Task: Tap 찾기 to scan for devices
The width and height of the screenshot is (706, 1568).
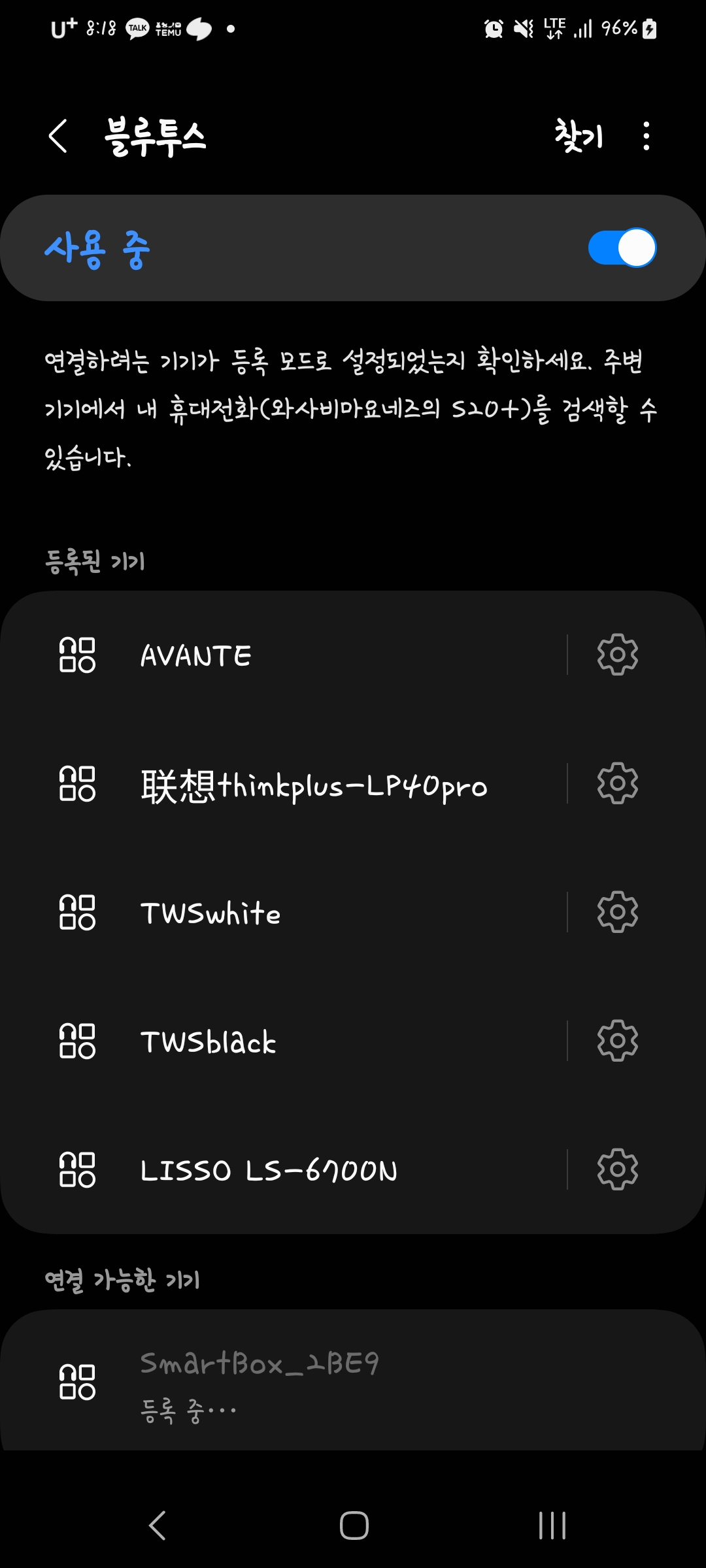Action: (x=579, y=136)
